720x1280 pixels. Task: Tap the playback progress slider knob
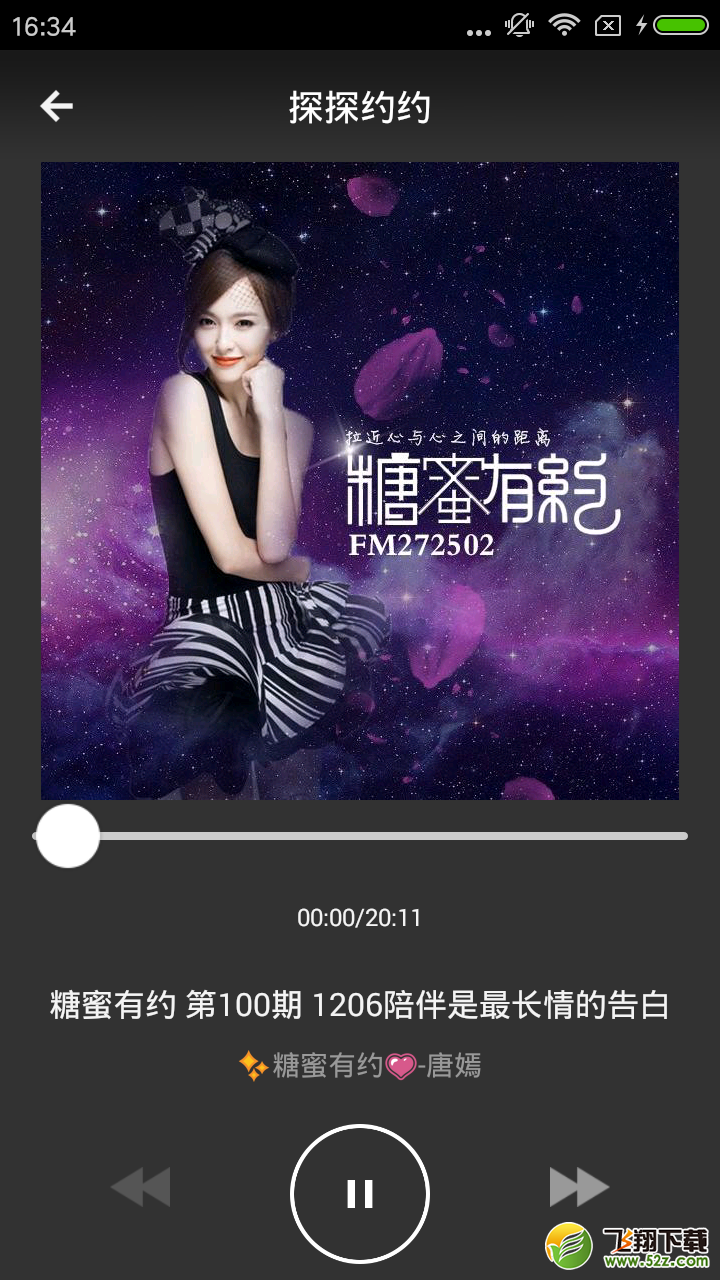67,836
